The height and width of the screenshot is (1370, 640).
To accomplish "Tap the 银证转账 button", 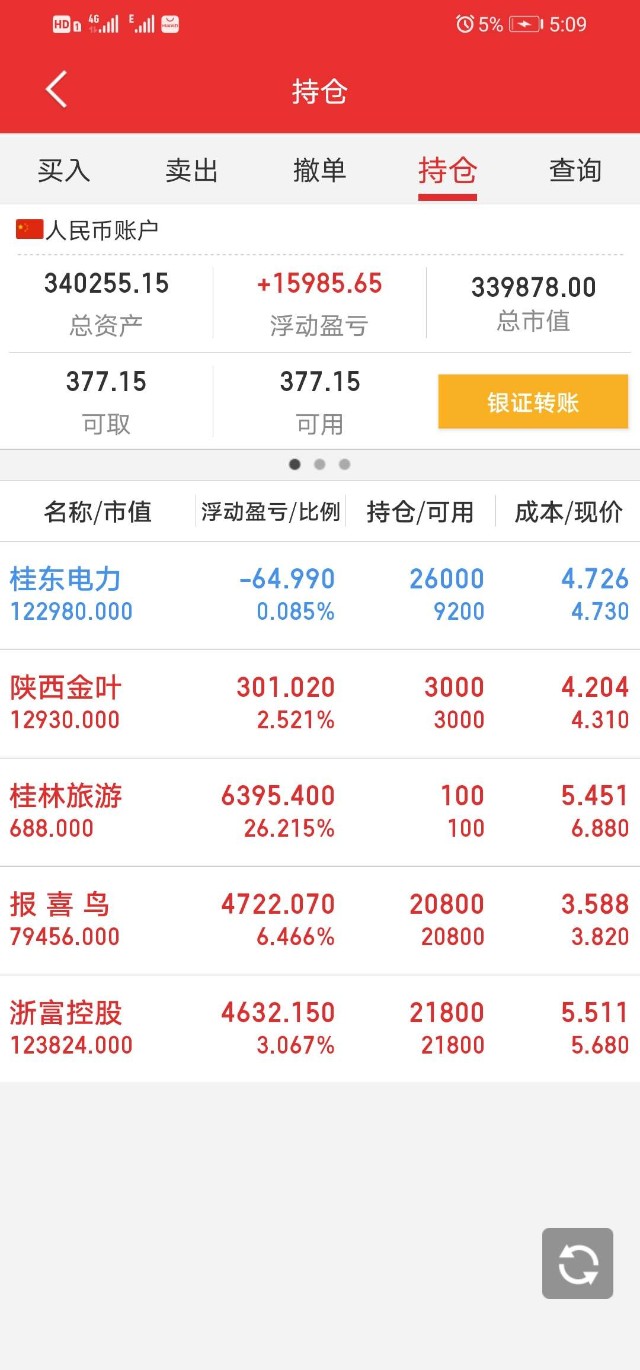I will point(533,402).
